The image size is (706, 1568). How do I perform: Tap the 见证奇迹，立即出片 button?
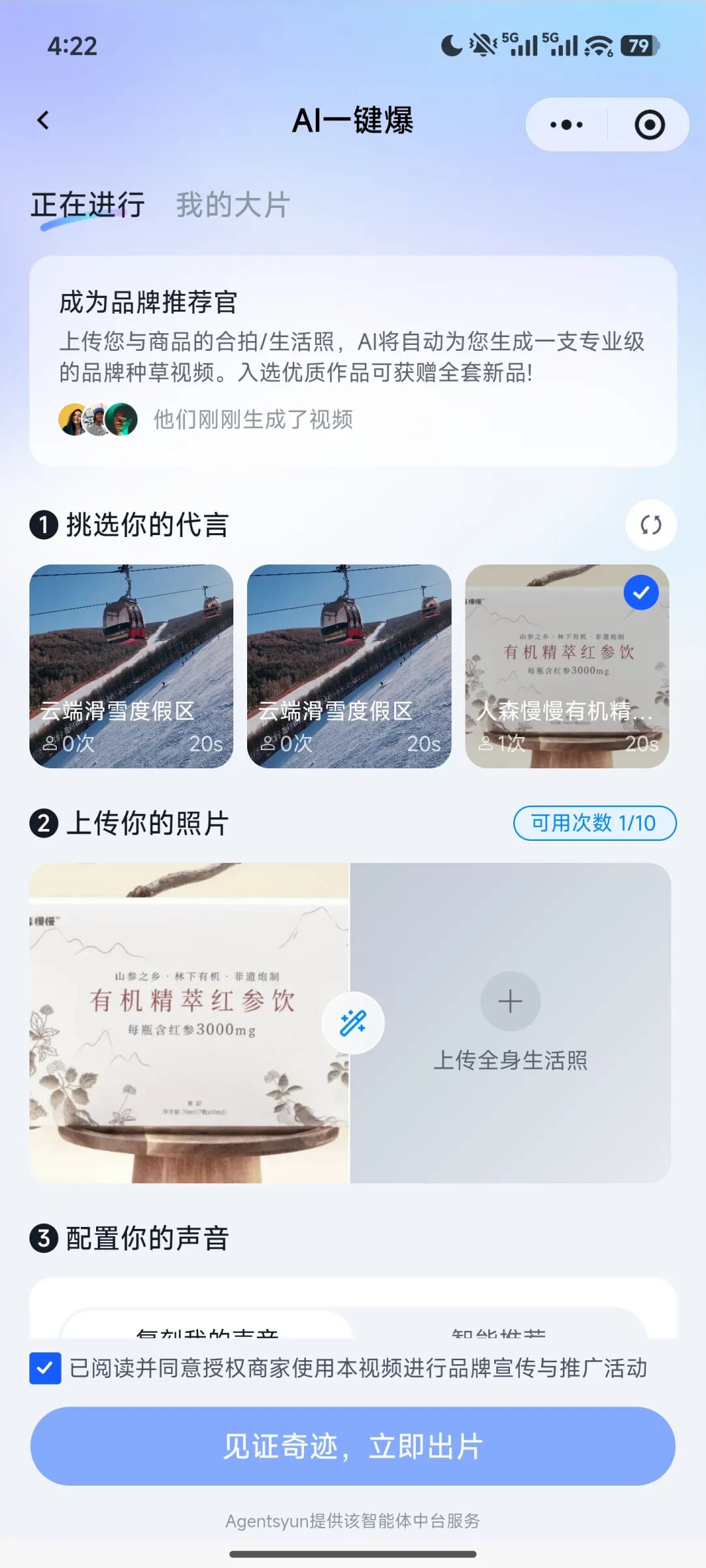pyautogui.click(x=353, y=1445)
